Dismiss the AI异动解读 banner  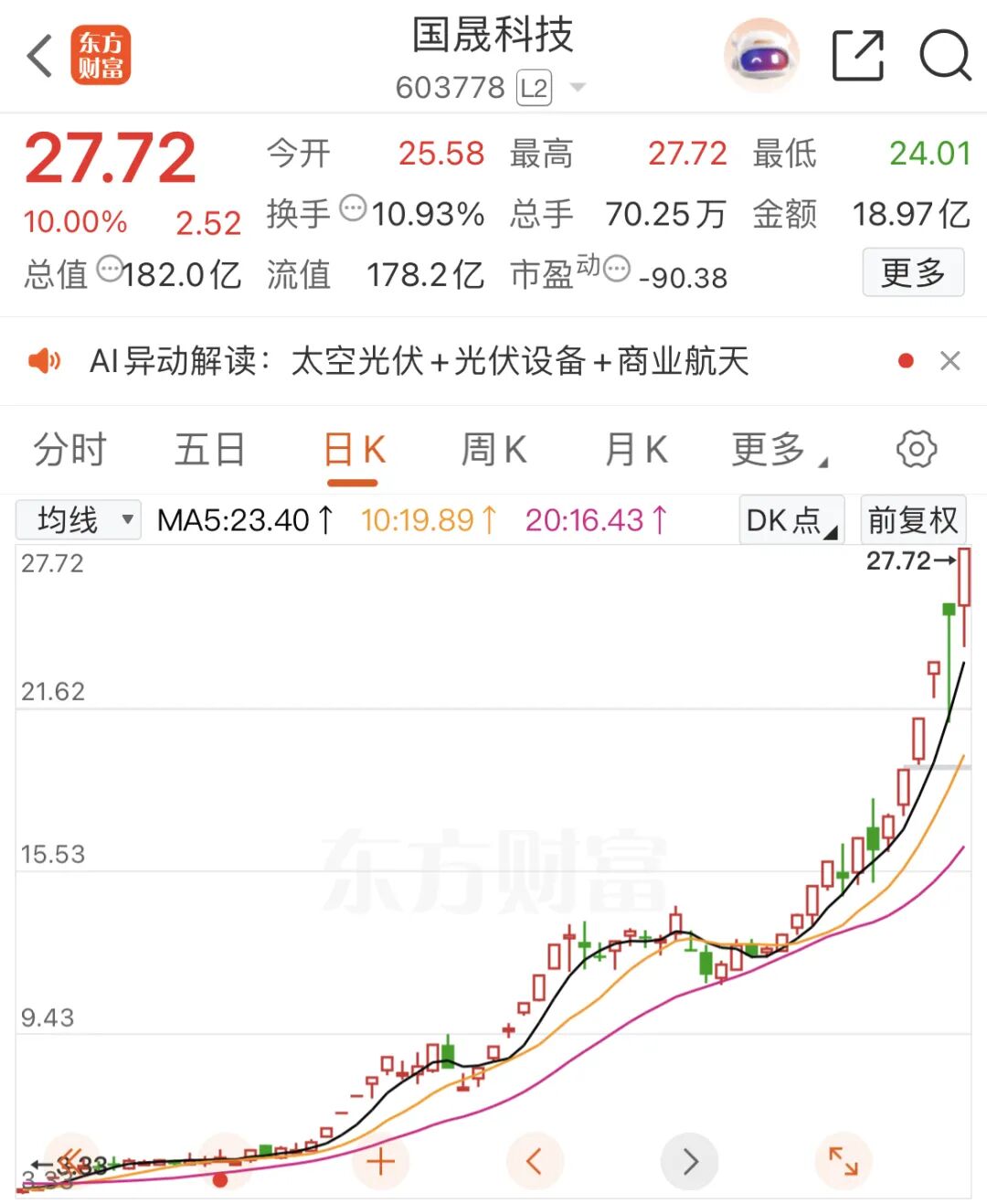coord(950,361)
